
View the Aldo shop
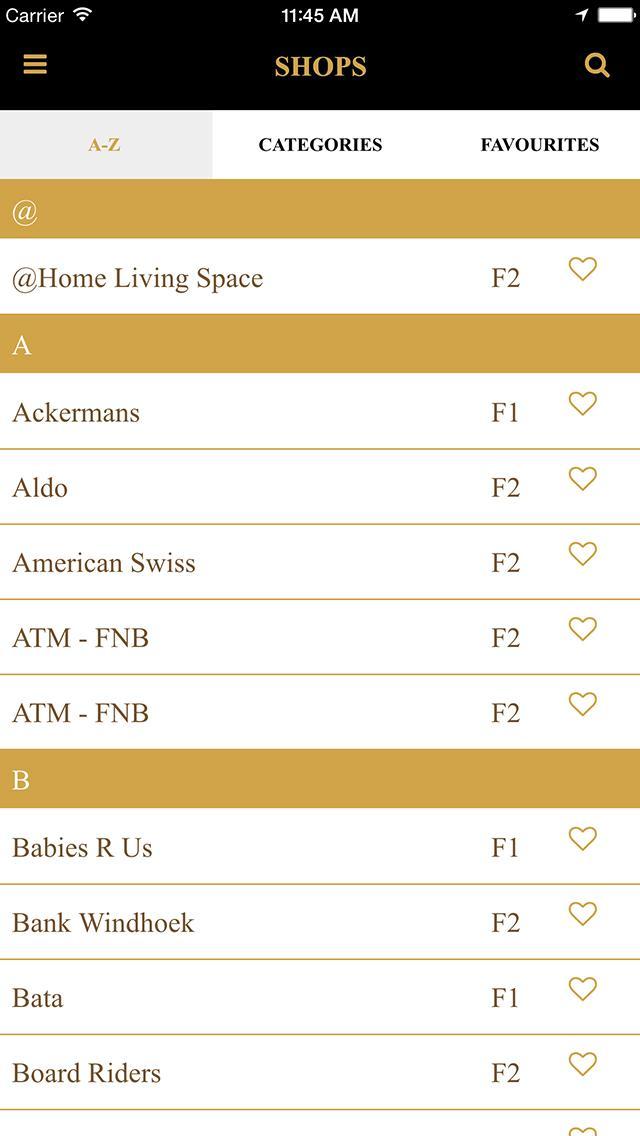coord(40,488)
